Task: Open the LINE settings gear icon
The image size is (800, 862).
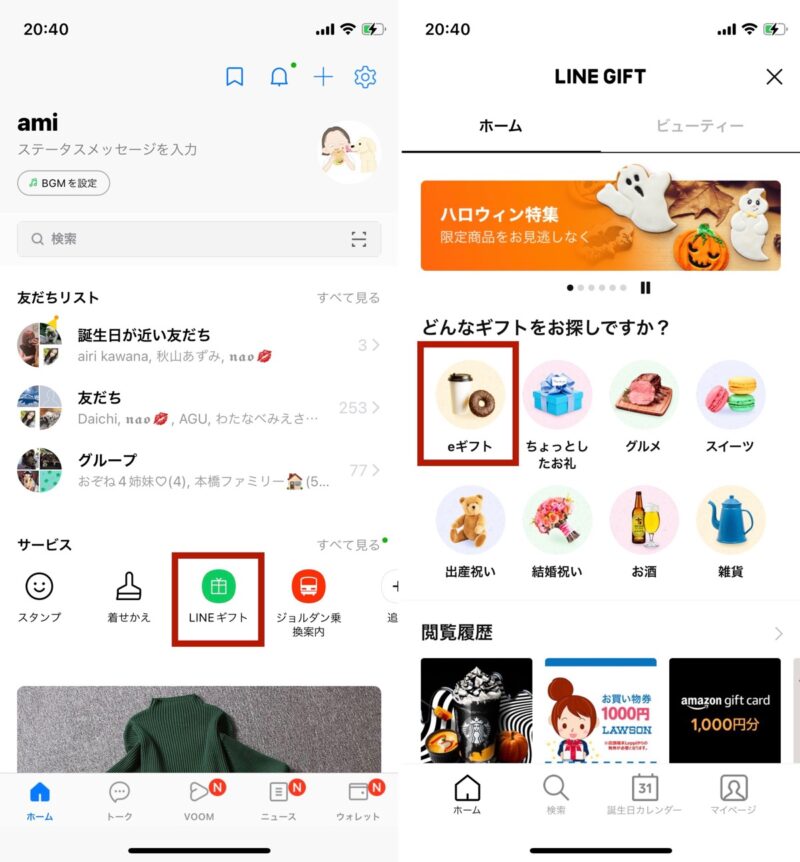Action: click(x=365, y=77)
